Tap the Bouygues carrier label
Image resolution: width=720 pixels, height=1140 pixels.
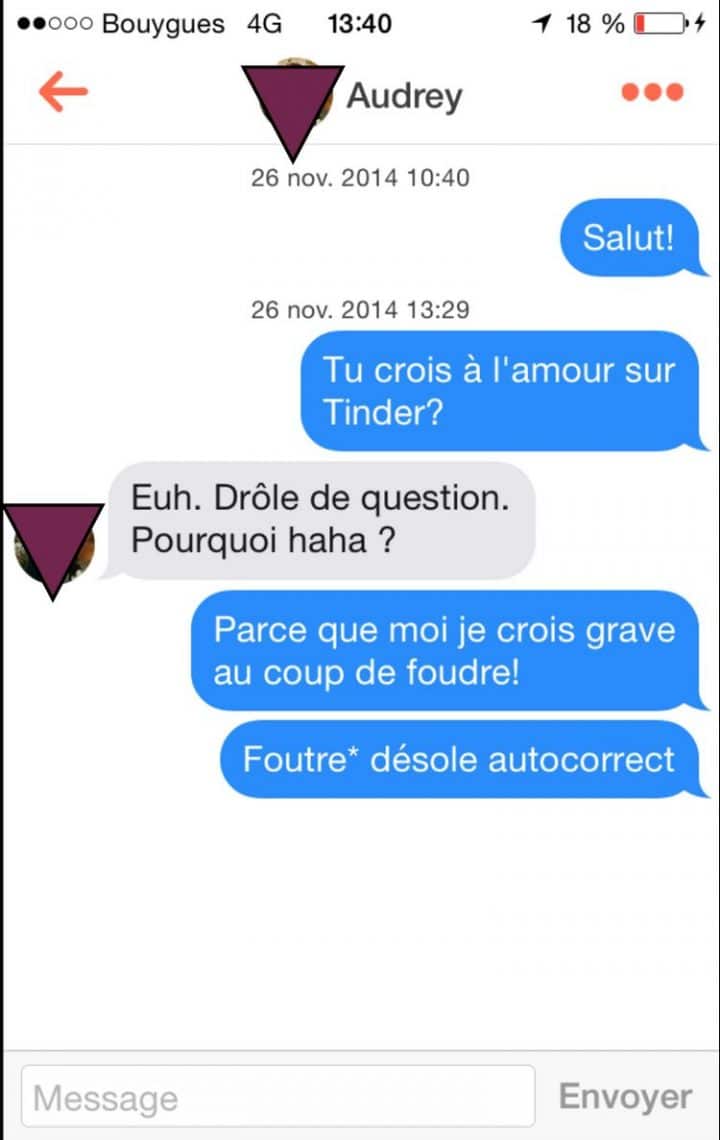coord(162,24)
